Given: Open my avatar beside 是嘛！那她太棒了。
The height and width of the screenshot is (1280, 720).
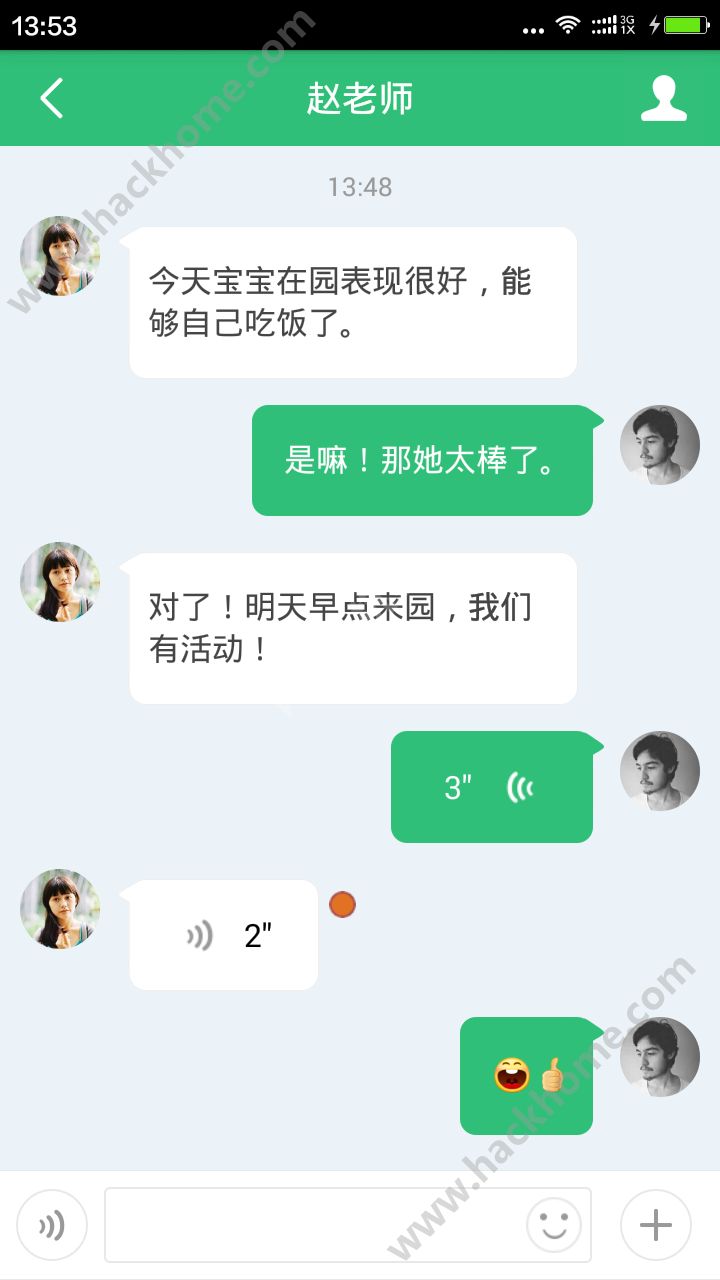Looking at the screenshot, I should point(659,445).
